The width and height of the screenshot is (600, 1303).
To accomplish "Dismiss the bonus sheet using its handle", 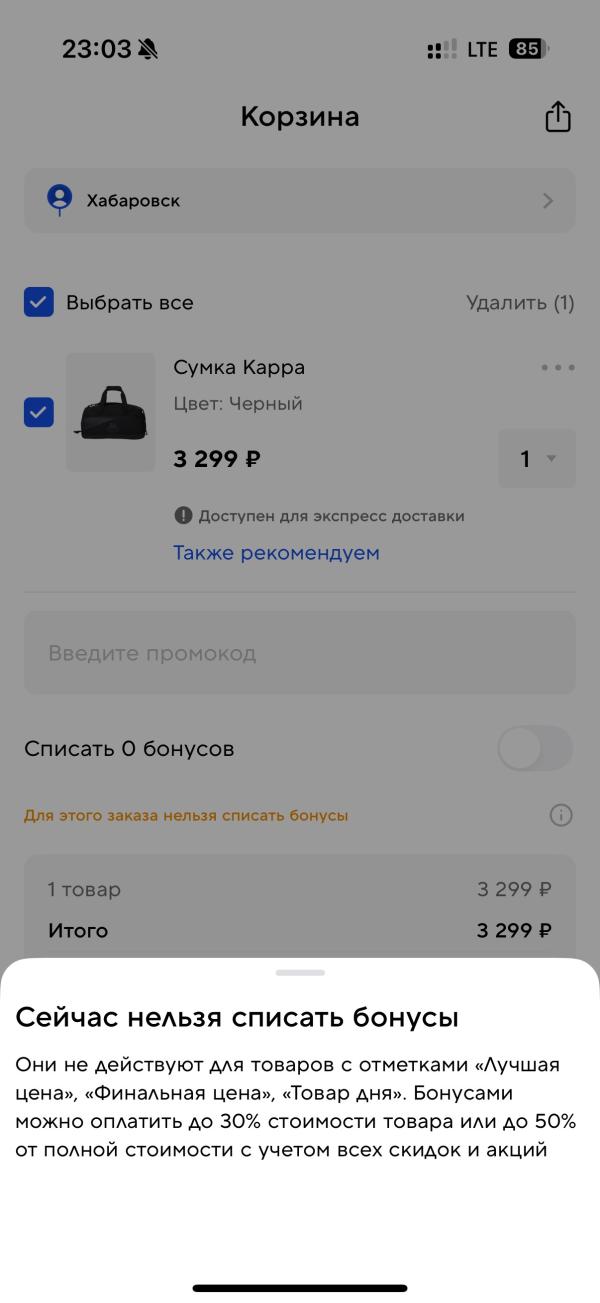I will point(300,972).
